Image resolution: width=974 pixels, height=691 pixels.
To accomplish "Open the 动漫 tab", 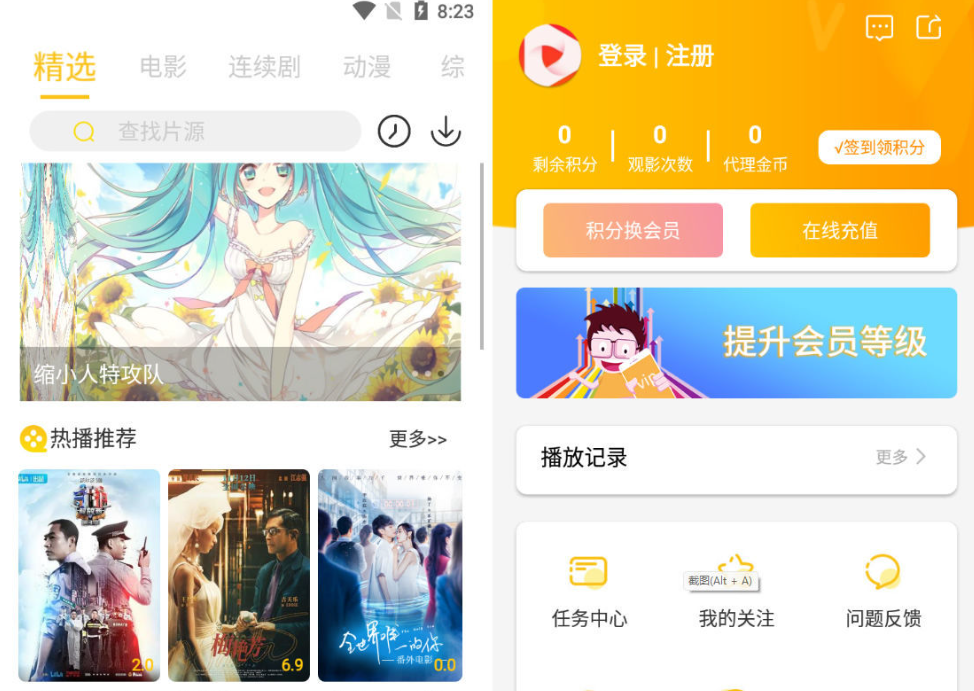I will click(367, 67).
